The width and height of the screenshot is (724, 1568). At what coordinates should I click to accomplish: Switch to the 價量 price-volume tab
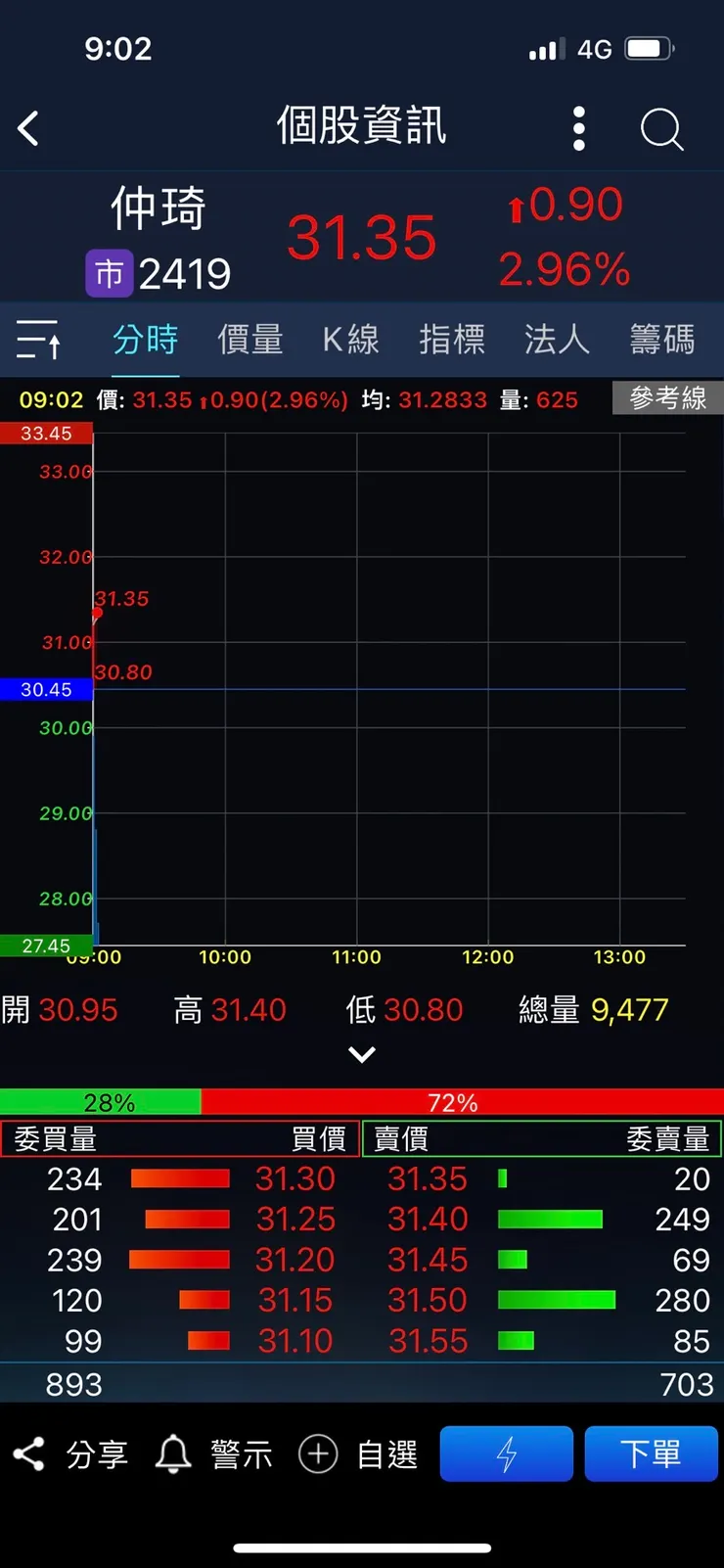[x=249, y=339]
